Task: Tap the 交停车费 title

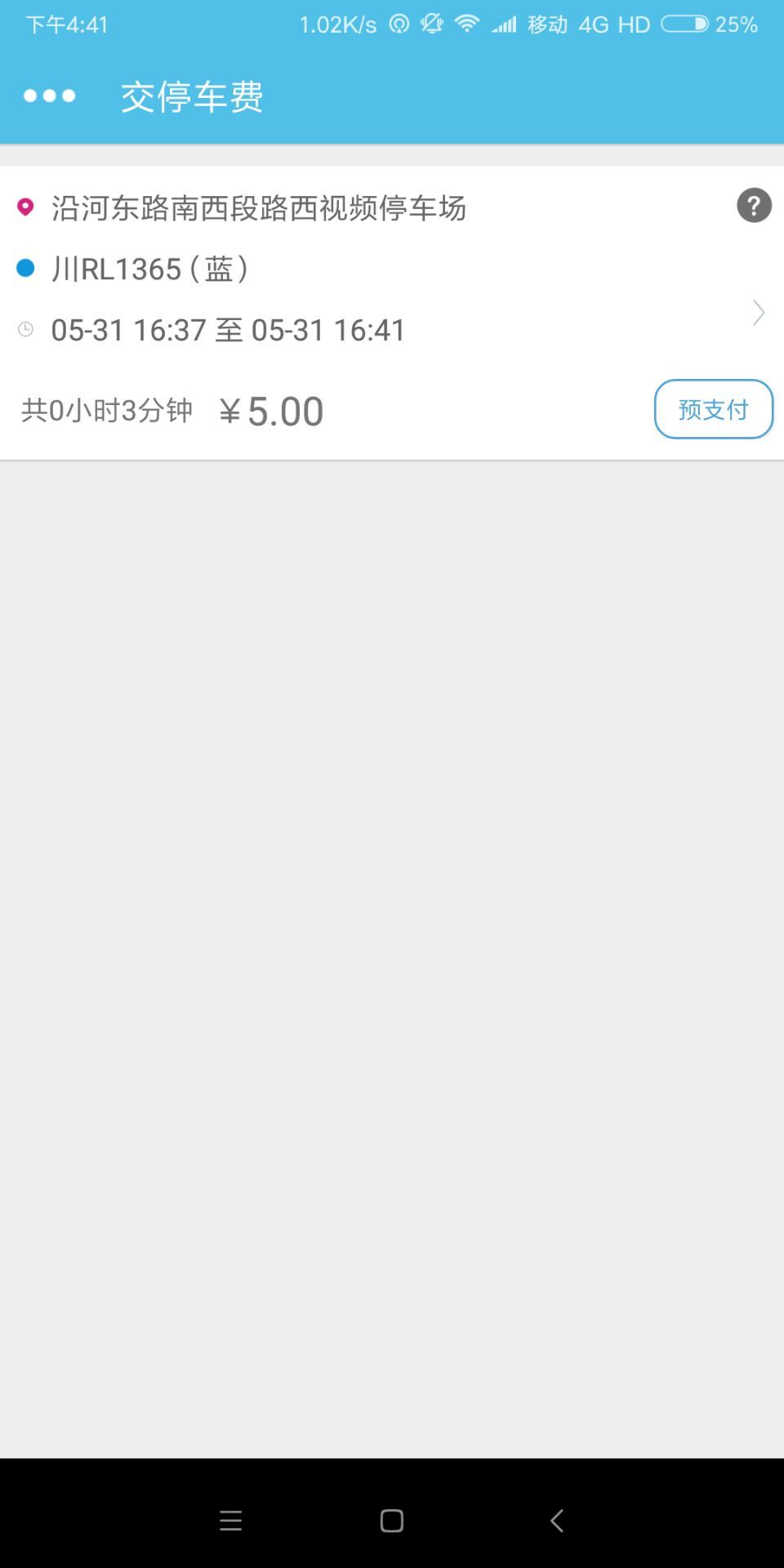Action: click(192, 96)
